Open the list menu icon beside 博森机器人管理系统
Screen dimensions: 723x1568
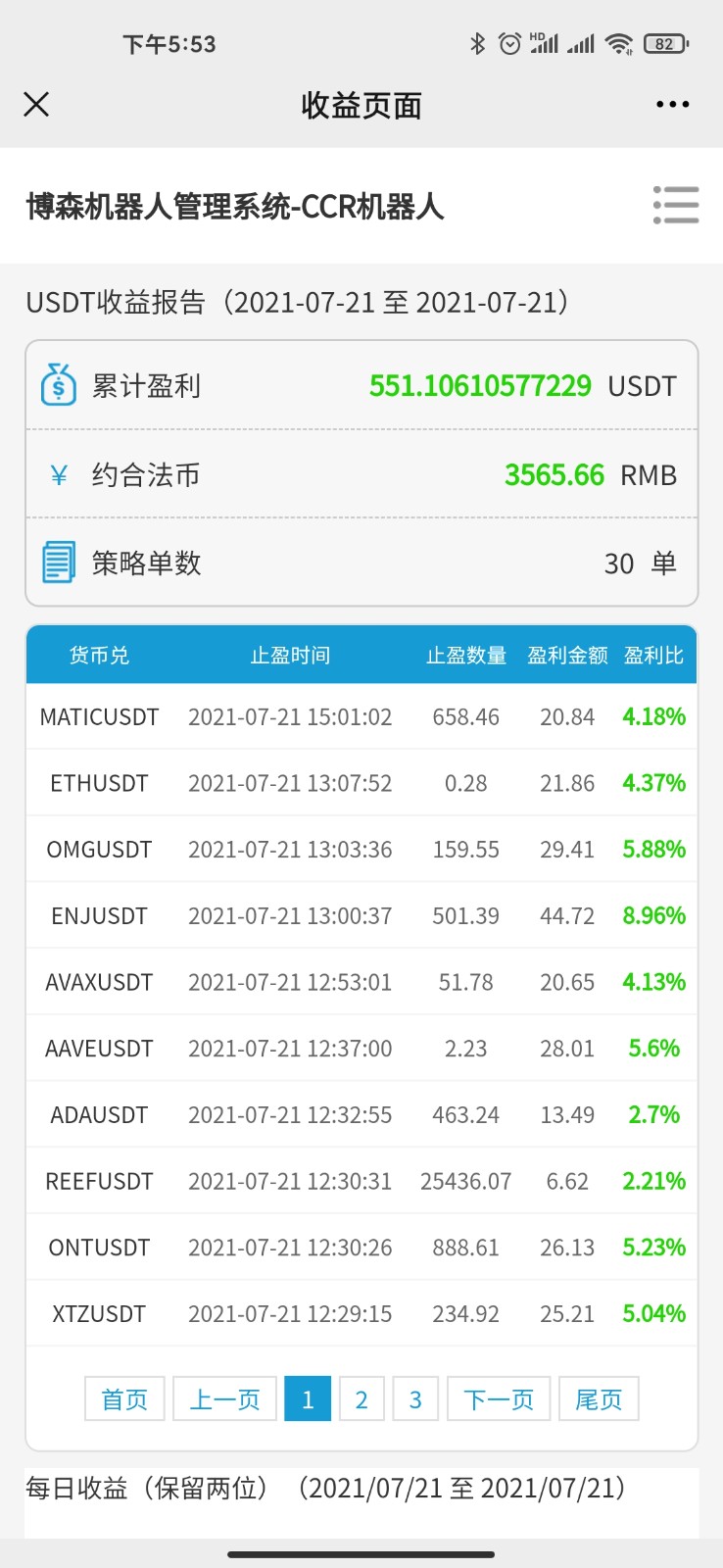click(x=676, y=206)
